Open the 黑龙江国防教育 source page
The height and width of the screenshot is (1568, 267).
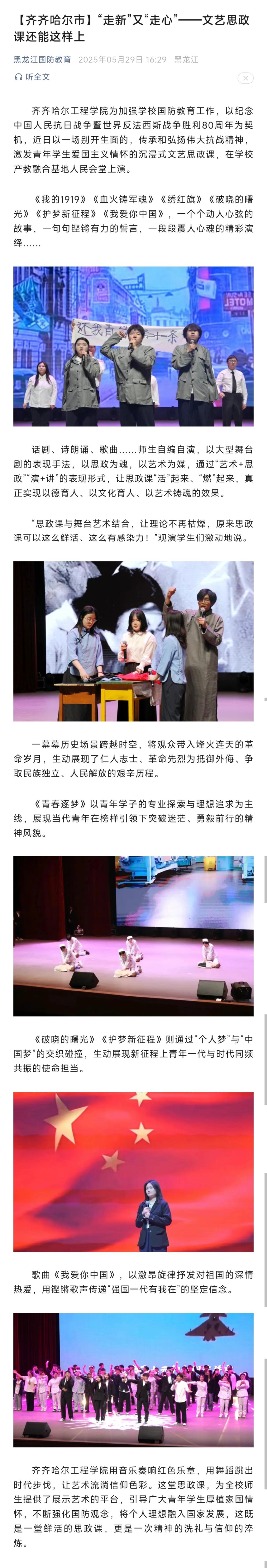(42, 60)
